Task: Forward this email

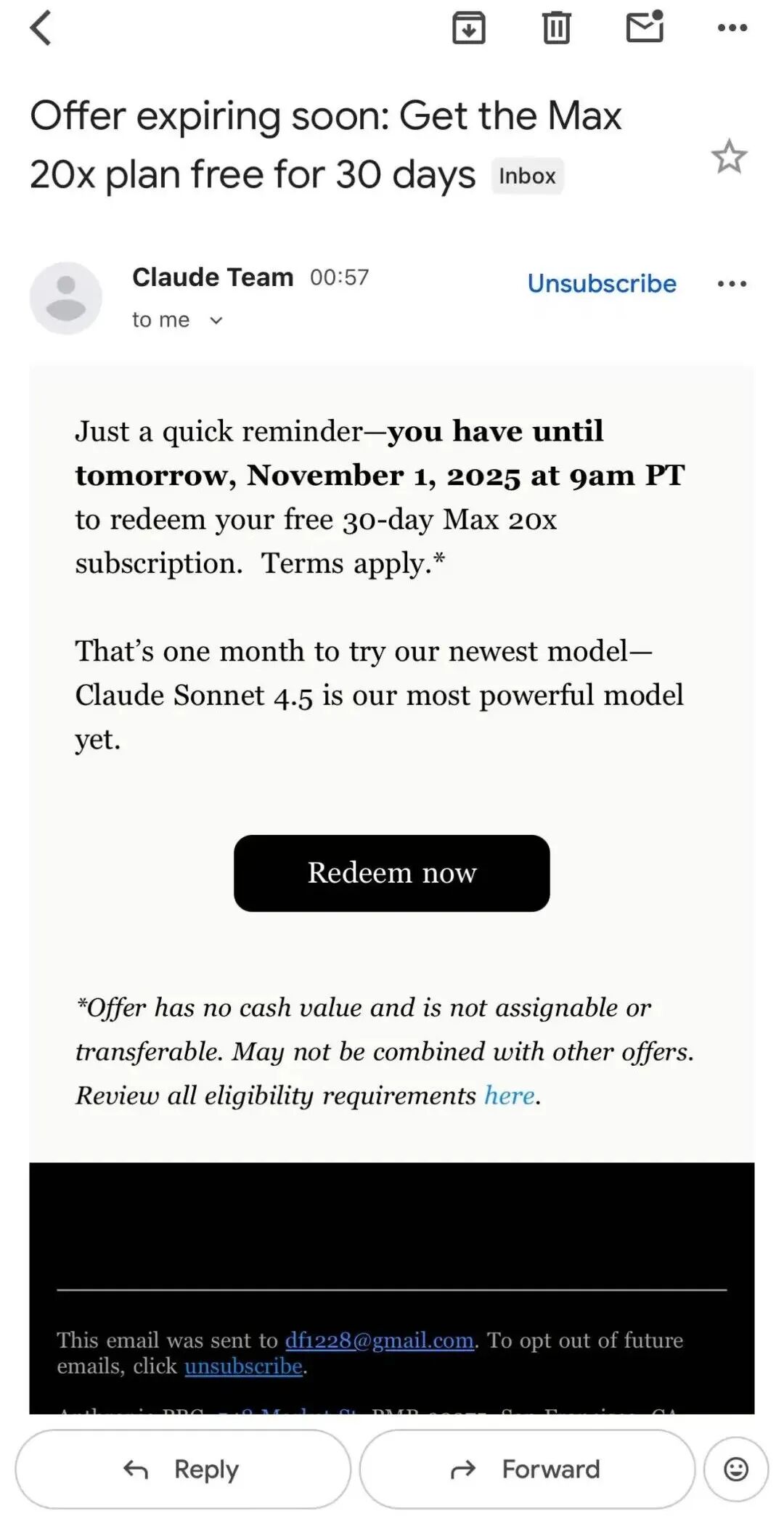Action: 527,1470
